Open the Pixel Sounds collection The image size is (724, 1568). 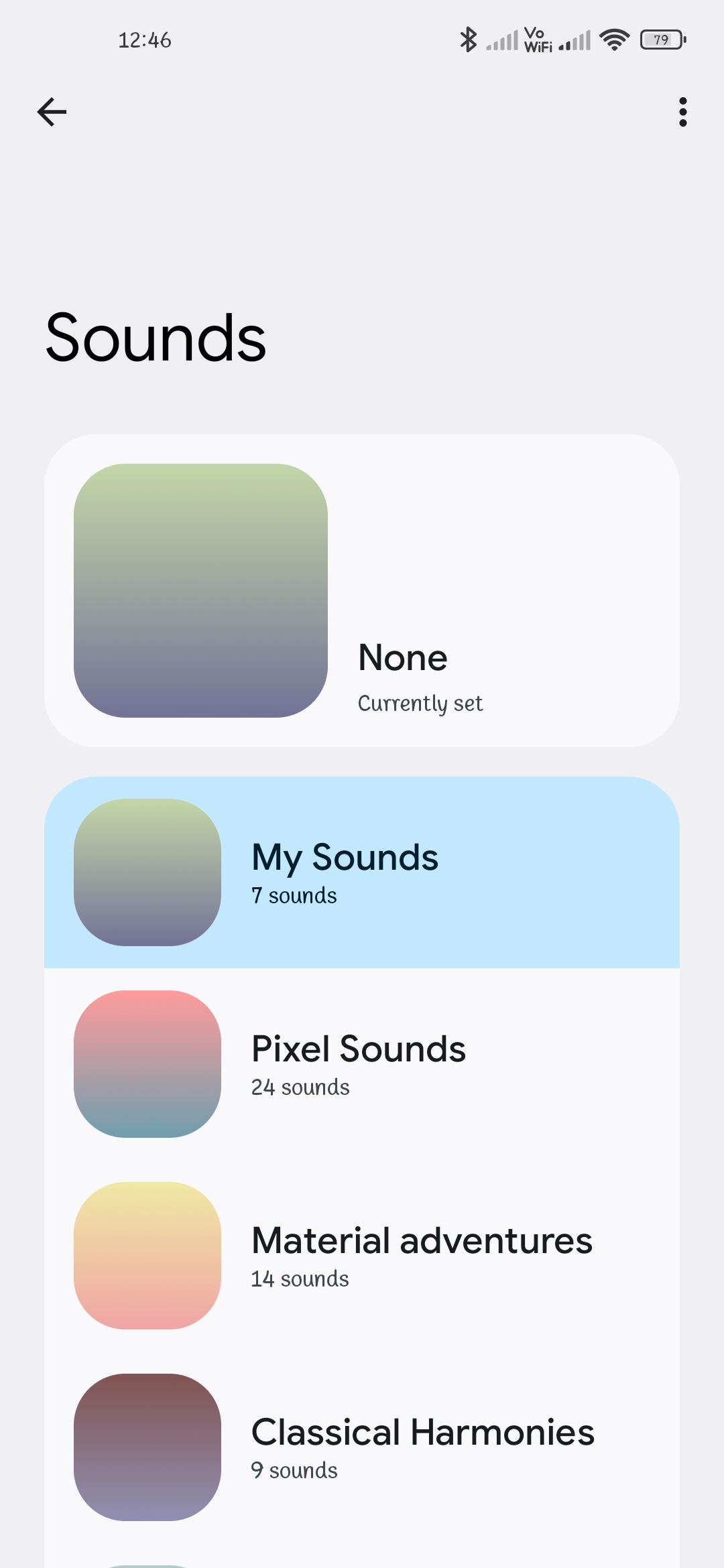[x=362, y=1064]
